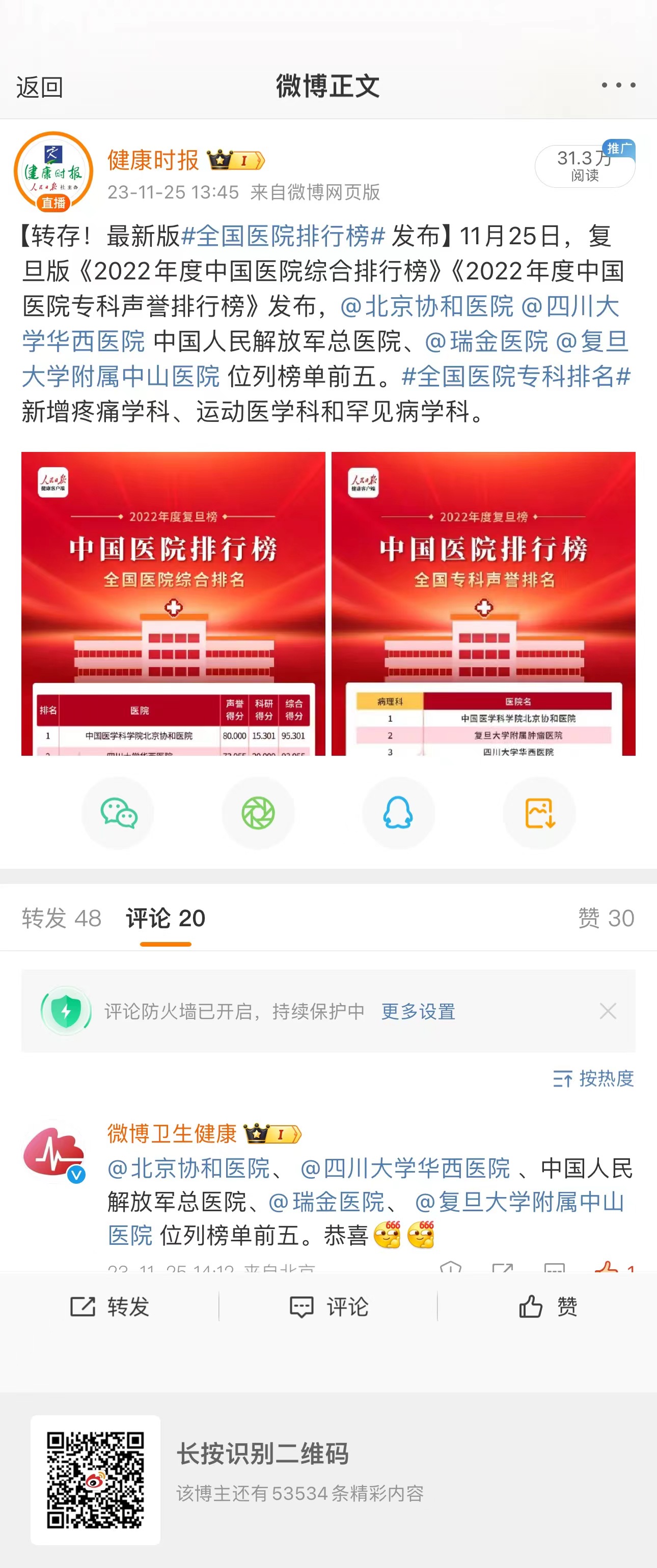Share the post to WeChat

pos(118,813)
